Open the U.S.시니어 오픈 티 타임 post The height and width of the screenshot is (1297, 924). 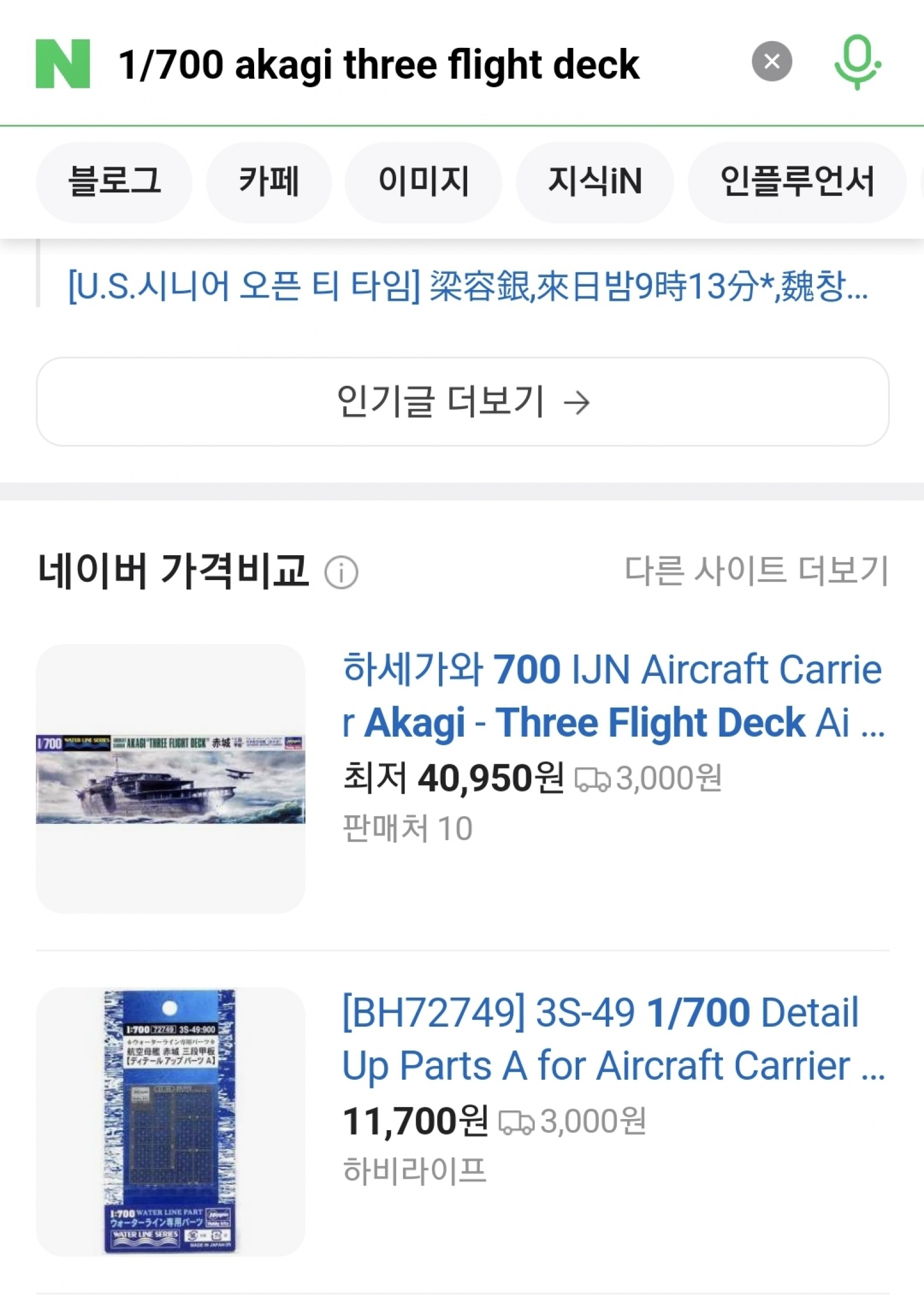pos(468,287)
